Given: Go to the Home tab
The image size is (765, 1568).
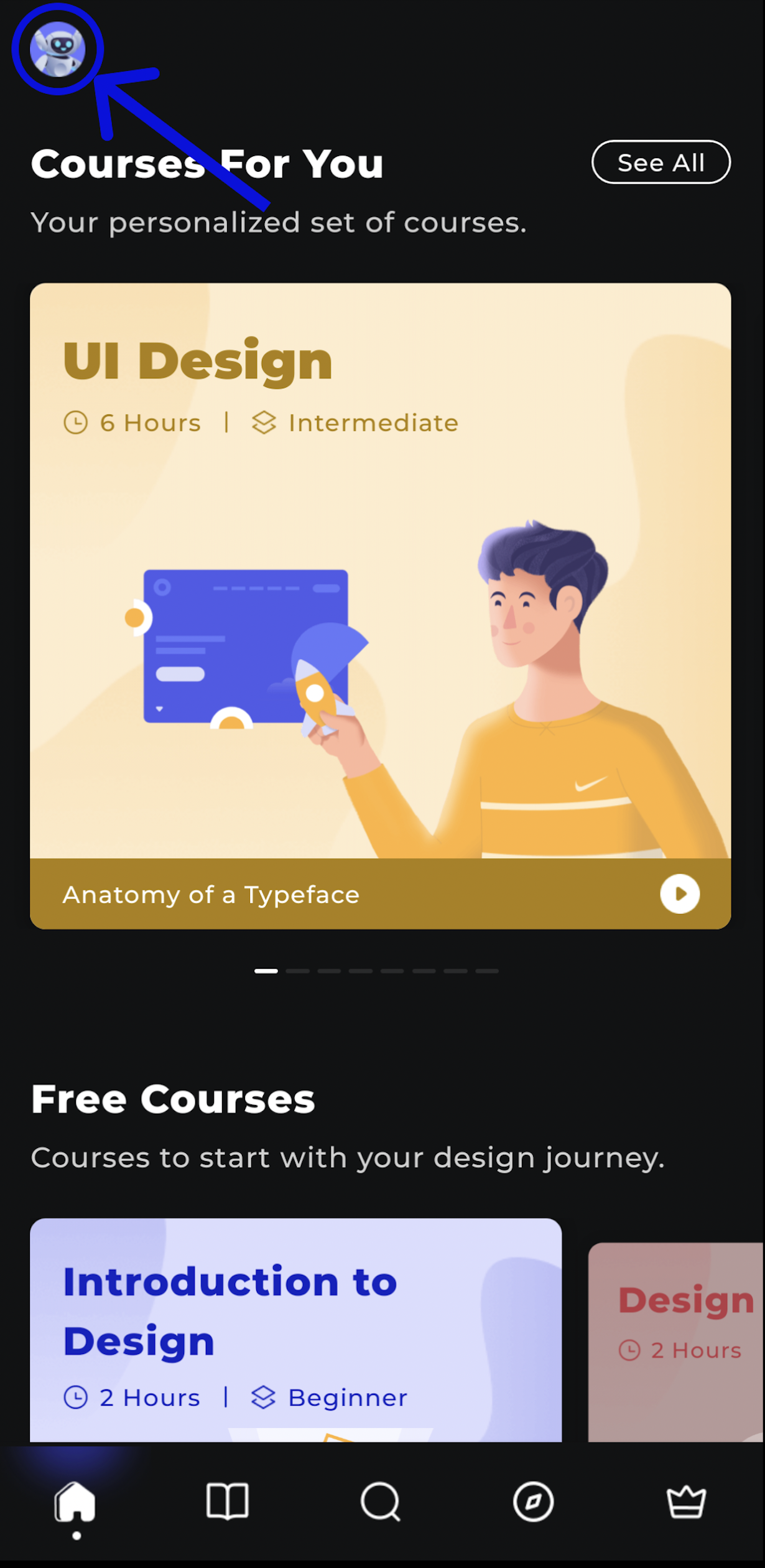Looking at the screenshot, I should click(x=76, y=1503).
